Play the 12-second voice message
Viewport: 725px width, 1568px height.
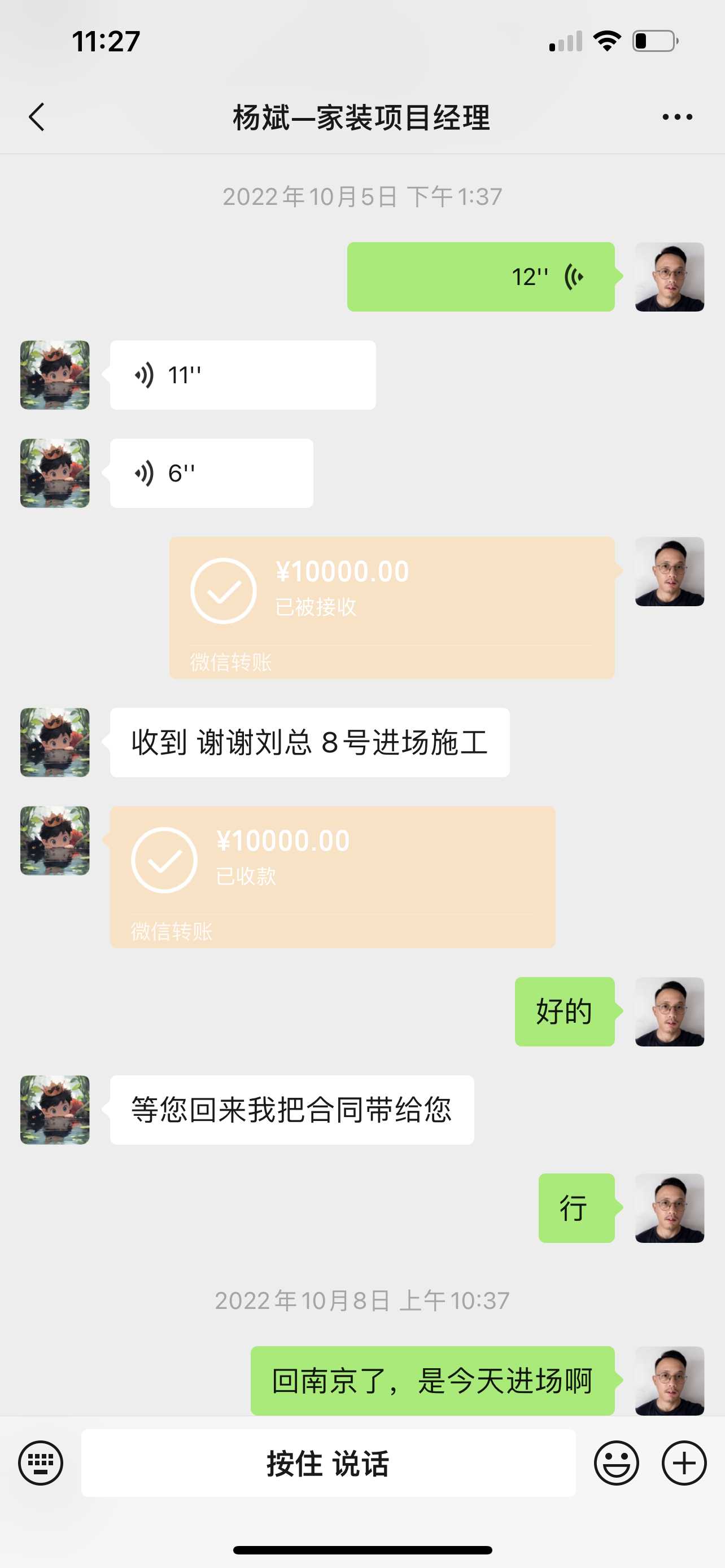tap(481, 277)
